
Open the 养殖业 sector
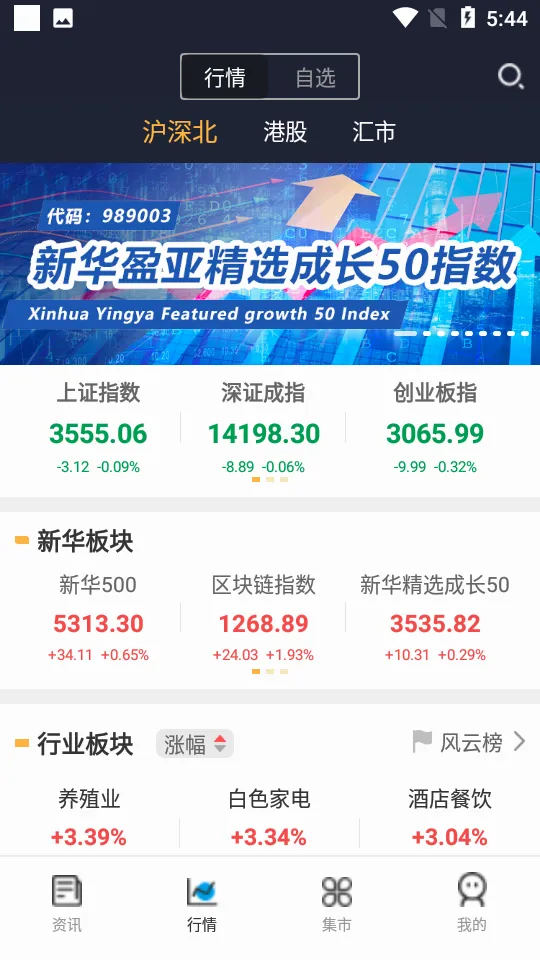(x=89, y=817)
